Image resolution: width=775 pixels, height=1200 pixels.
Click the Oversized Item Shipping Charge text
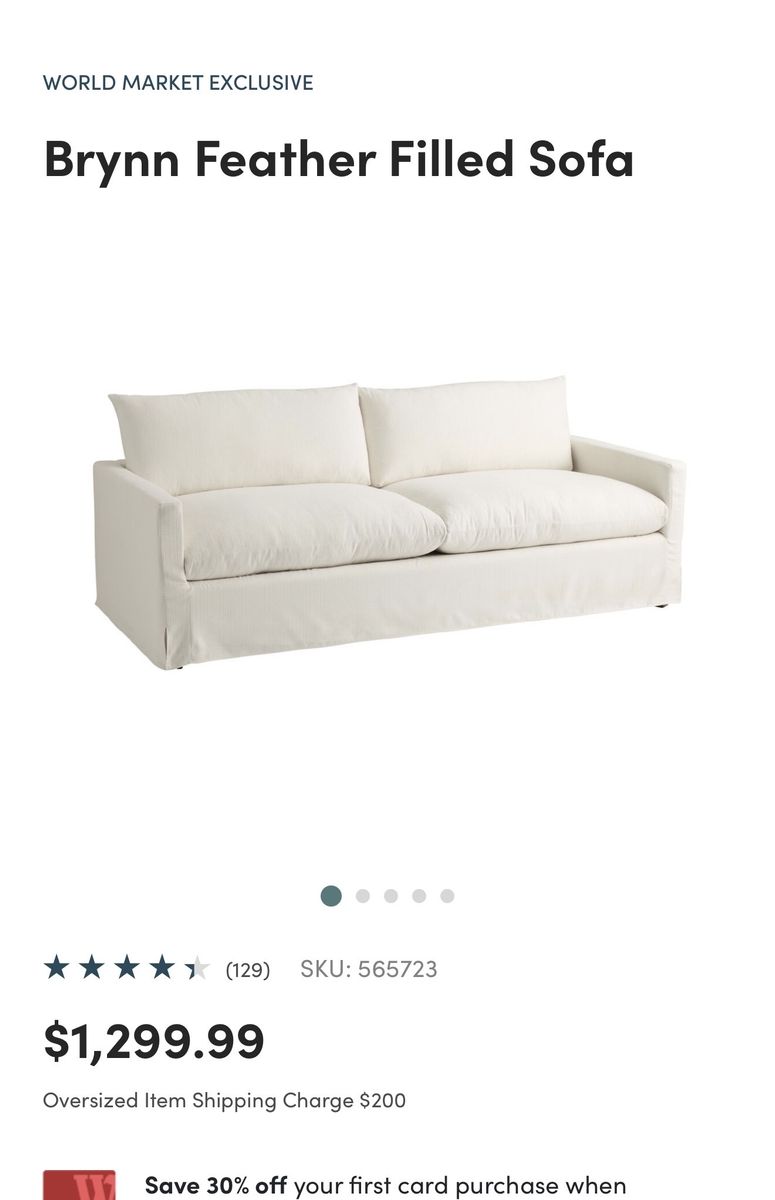[223, 1099]
